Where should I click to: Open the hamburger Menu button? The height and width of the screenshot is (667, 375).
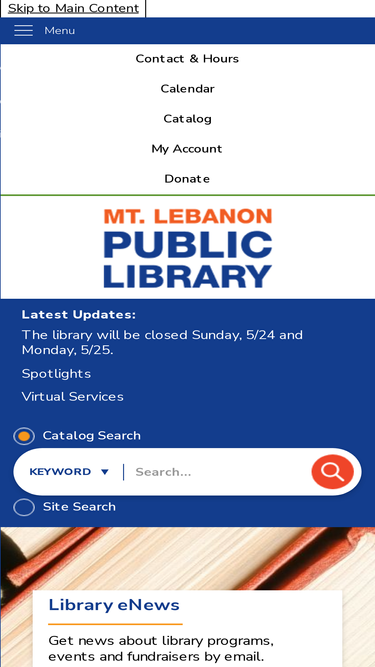[x=44, y=31]
